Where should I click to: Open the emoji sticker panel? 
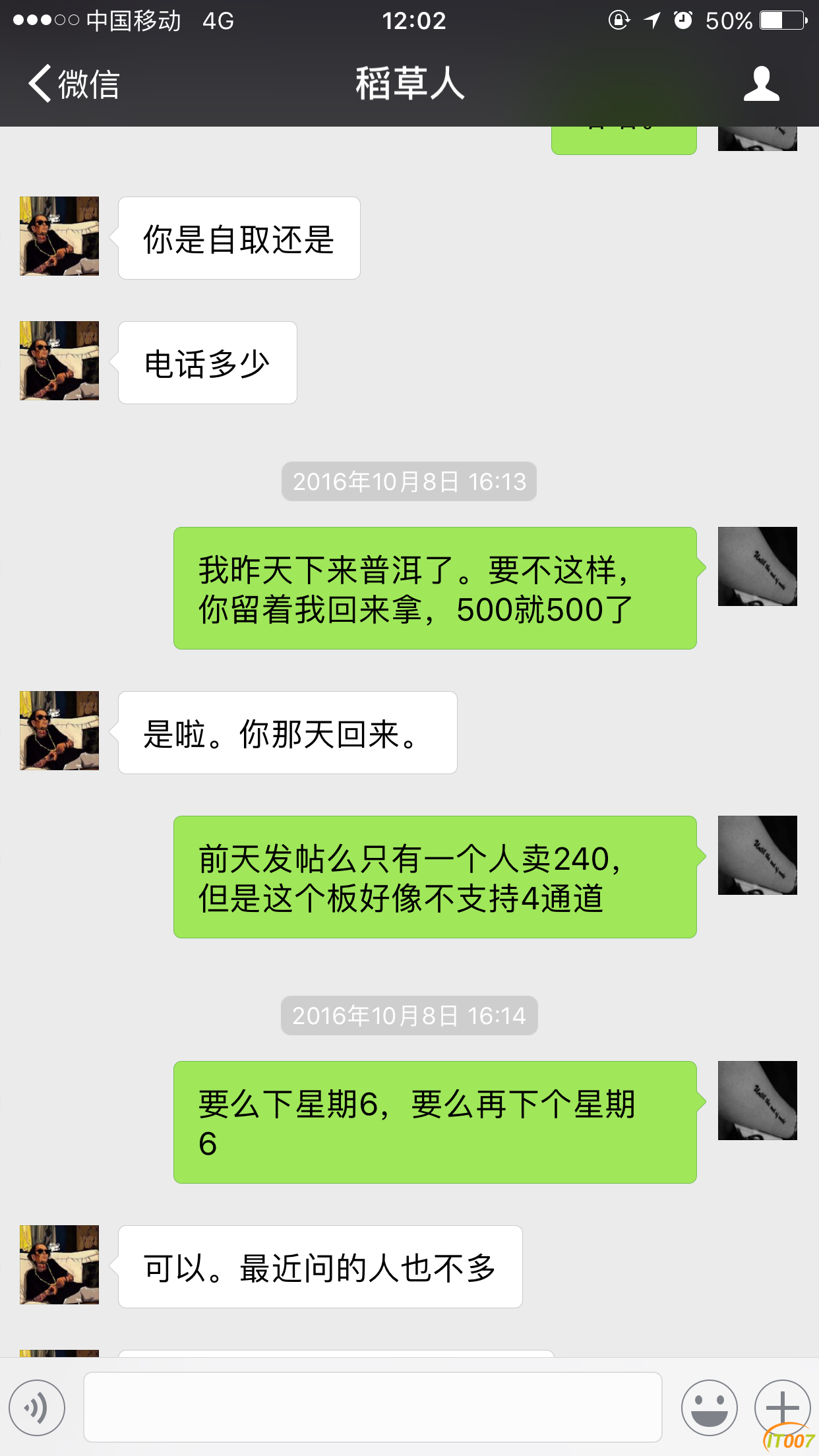coord(709,1407)
